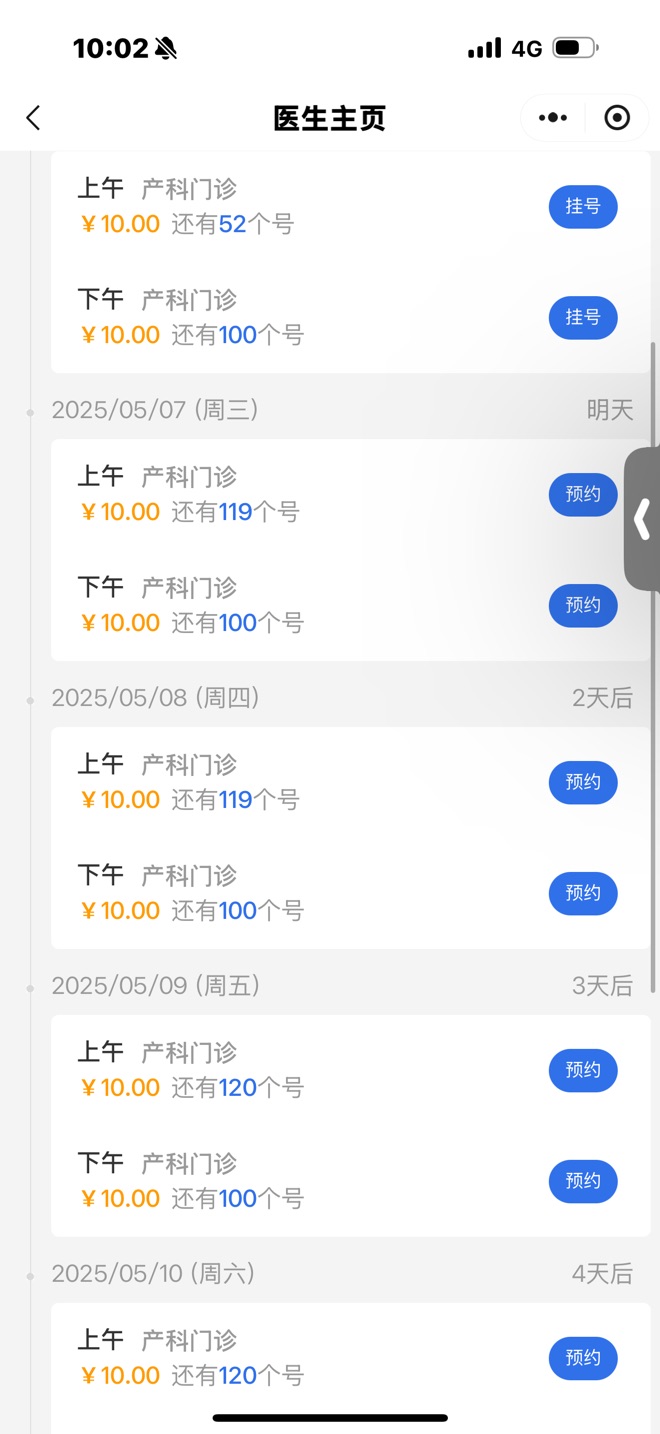This screenshot has width=660, height=1434.
Task: Reserve the 2025/05/09 afternoon slot
Action: [x=583, y=1181]
